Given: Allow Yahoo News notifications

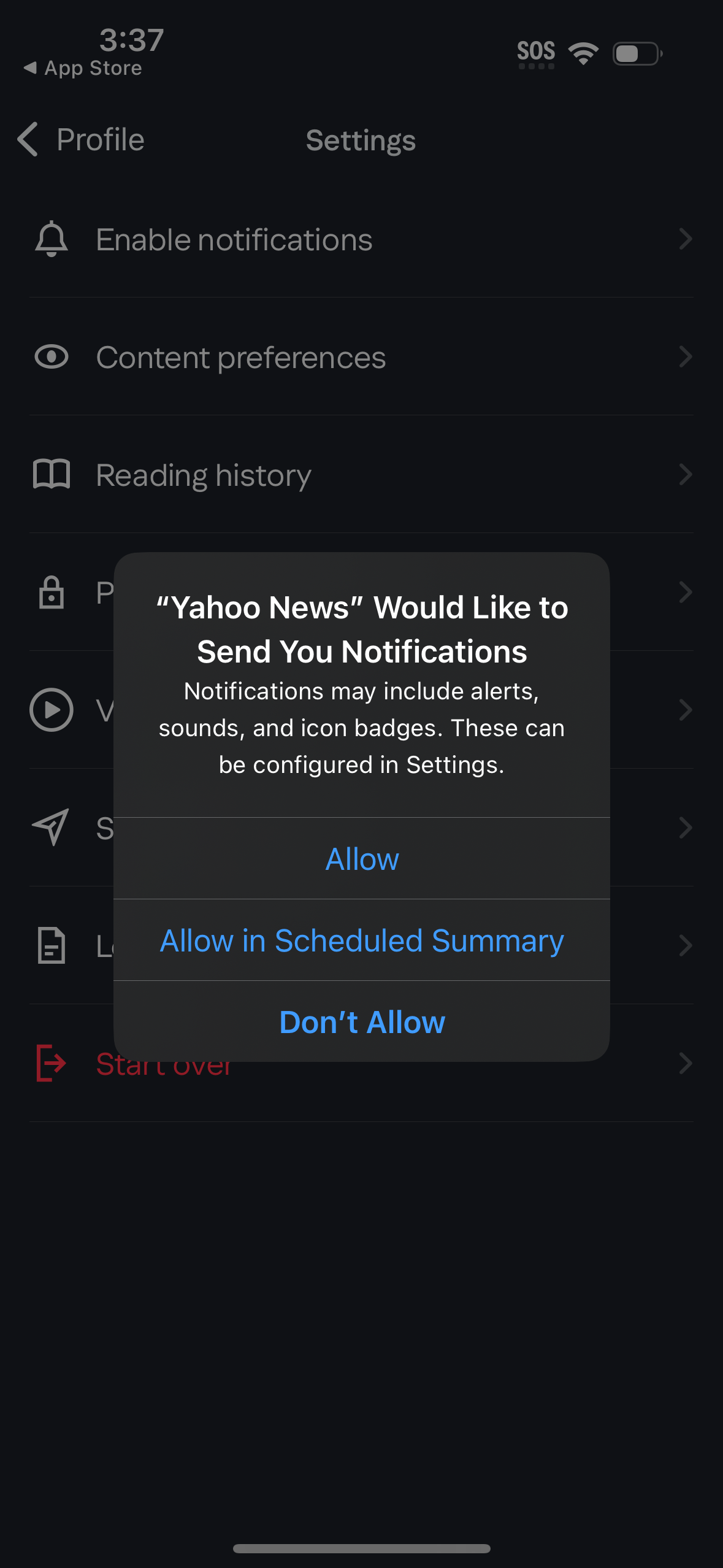Looking at the screenshot, I should 362,859.
